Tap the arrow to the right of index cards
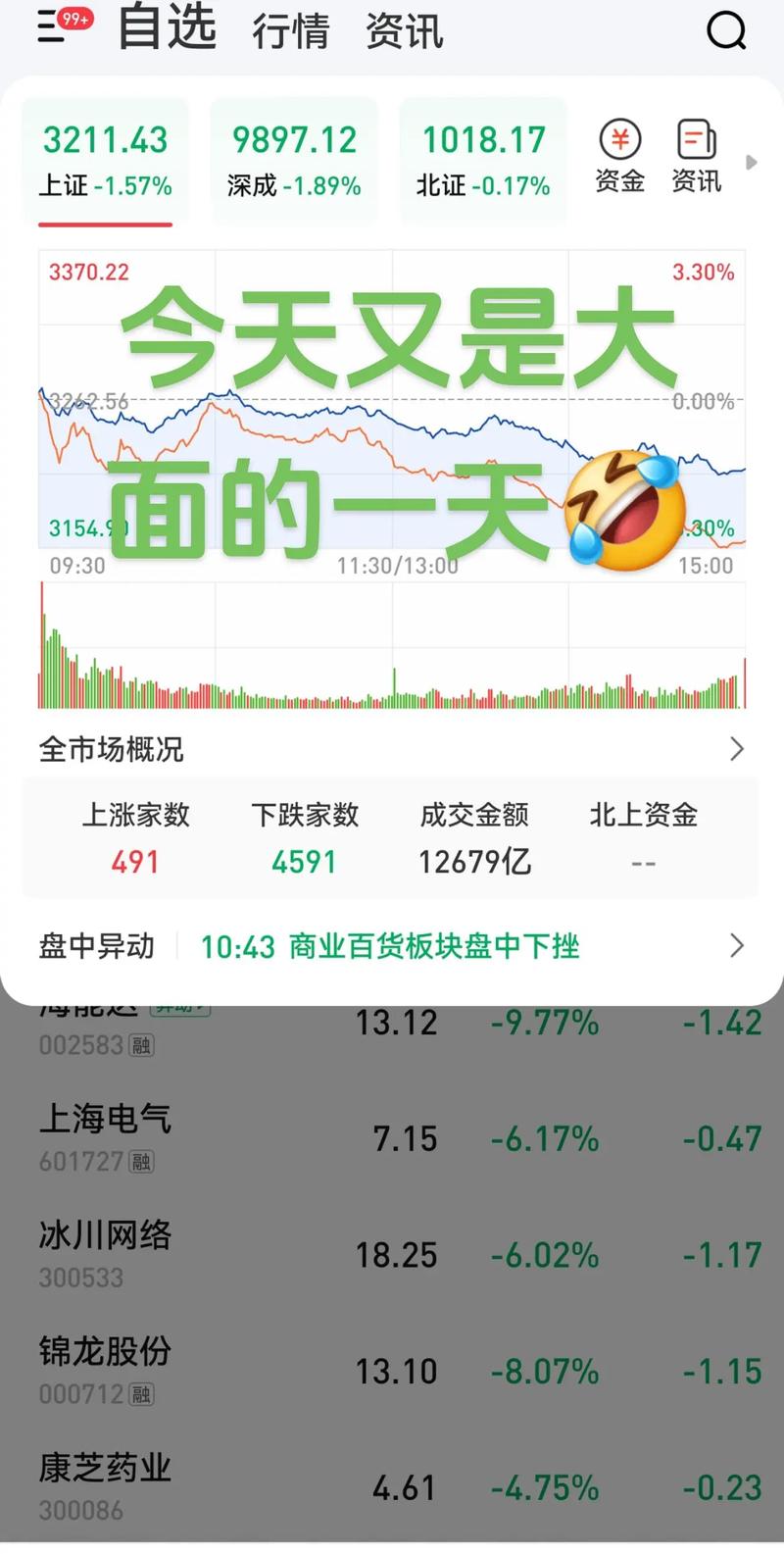 click(x=753, y=165)
